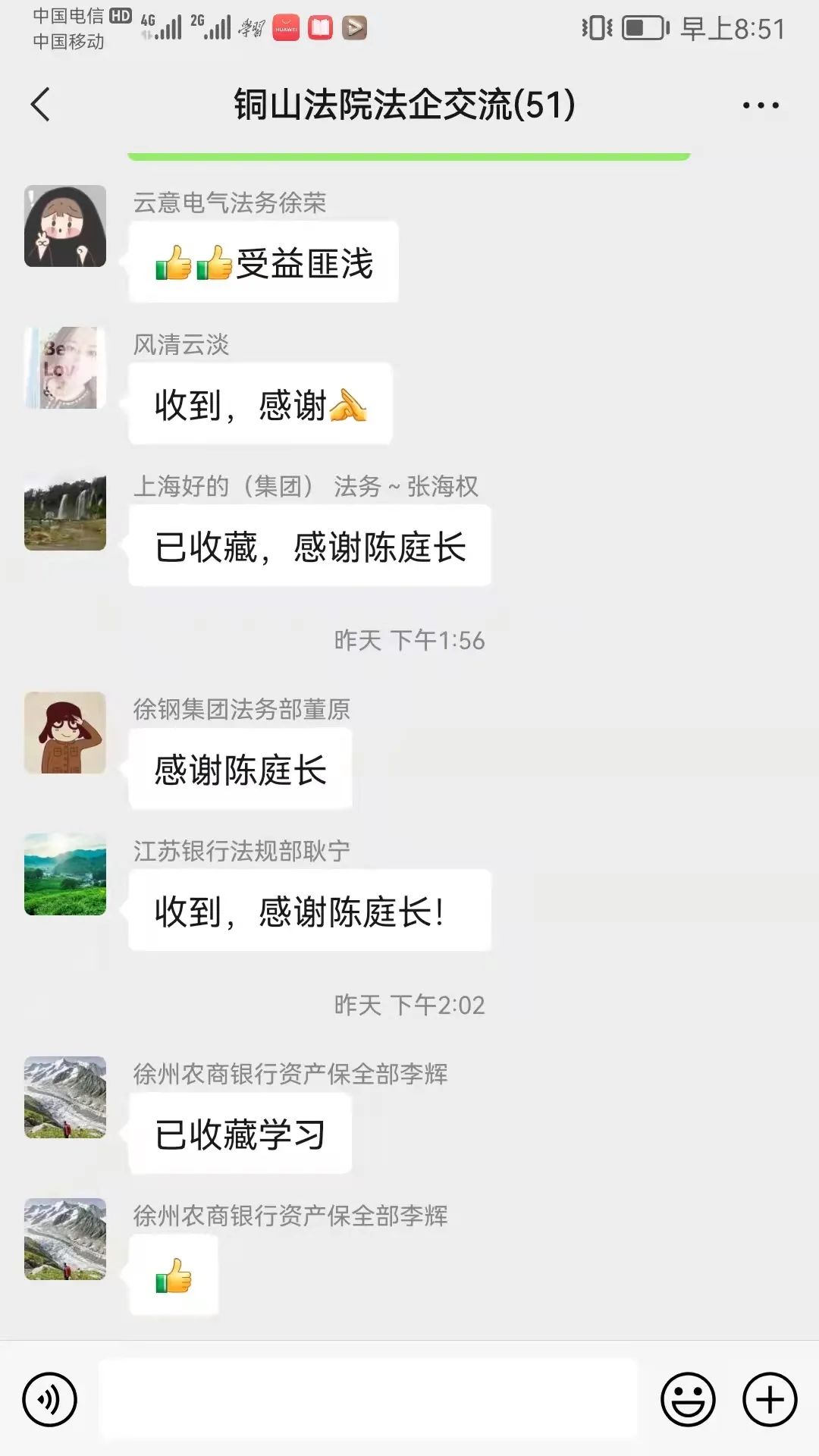View profile of 徐钢集团法务部董原

coord(65,733)
